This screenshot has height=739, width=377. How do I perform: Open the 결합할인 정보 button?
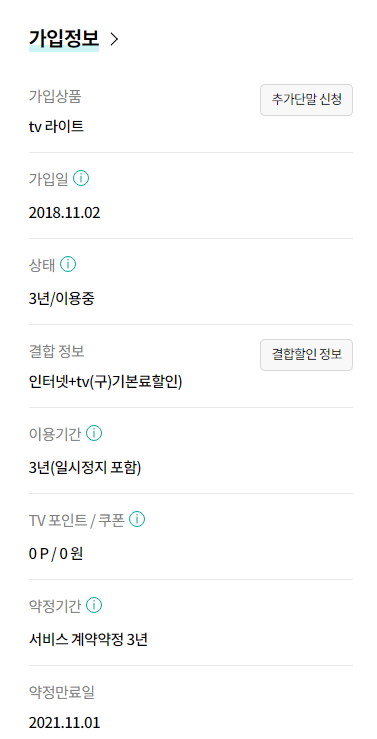[306, 355]
